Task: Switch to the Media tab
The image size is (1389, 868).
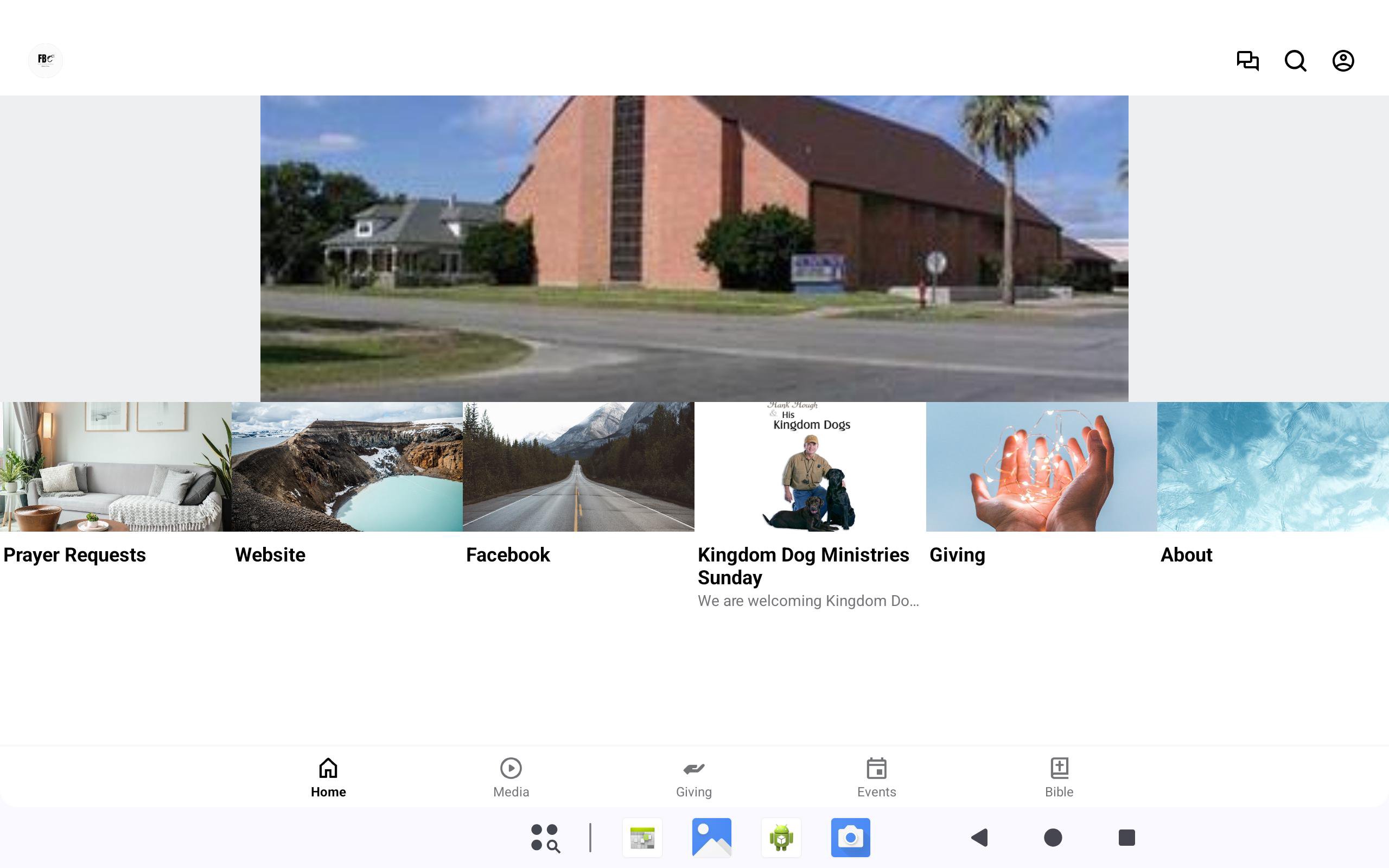Action: [511, 777]
